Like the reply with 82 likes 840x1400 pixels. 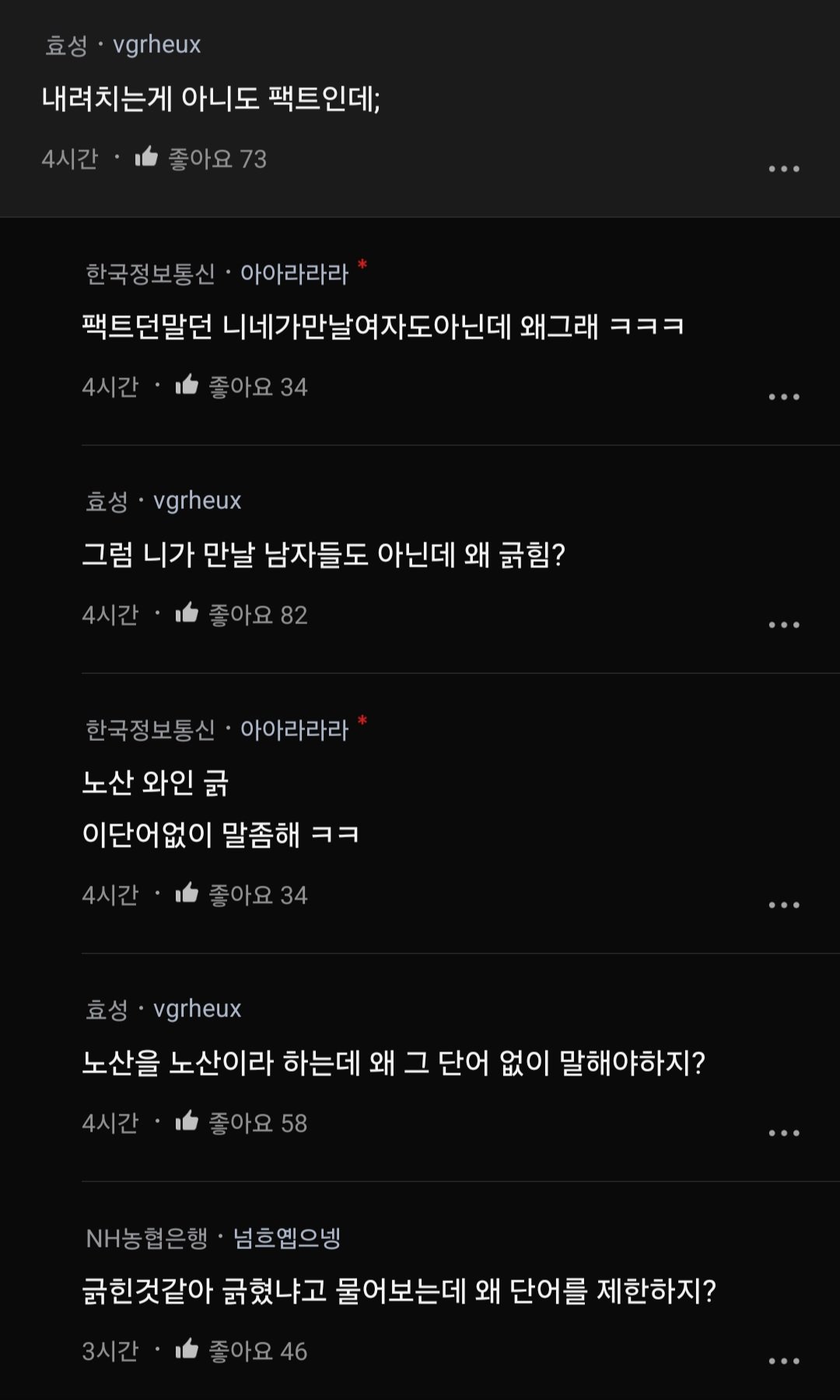click(187, 614)
